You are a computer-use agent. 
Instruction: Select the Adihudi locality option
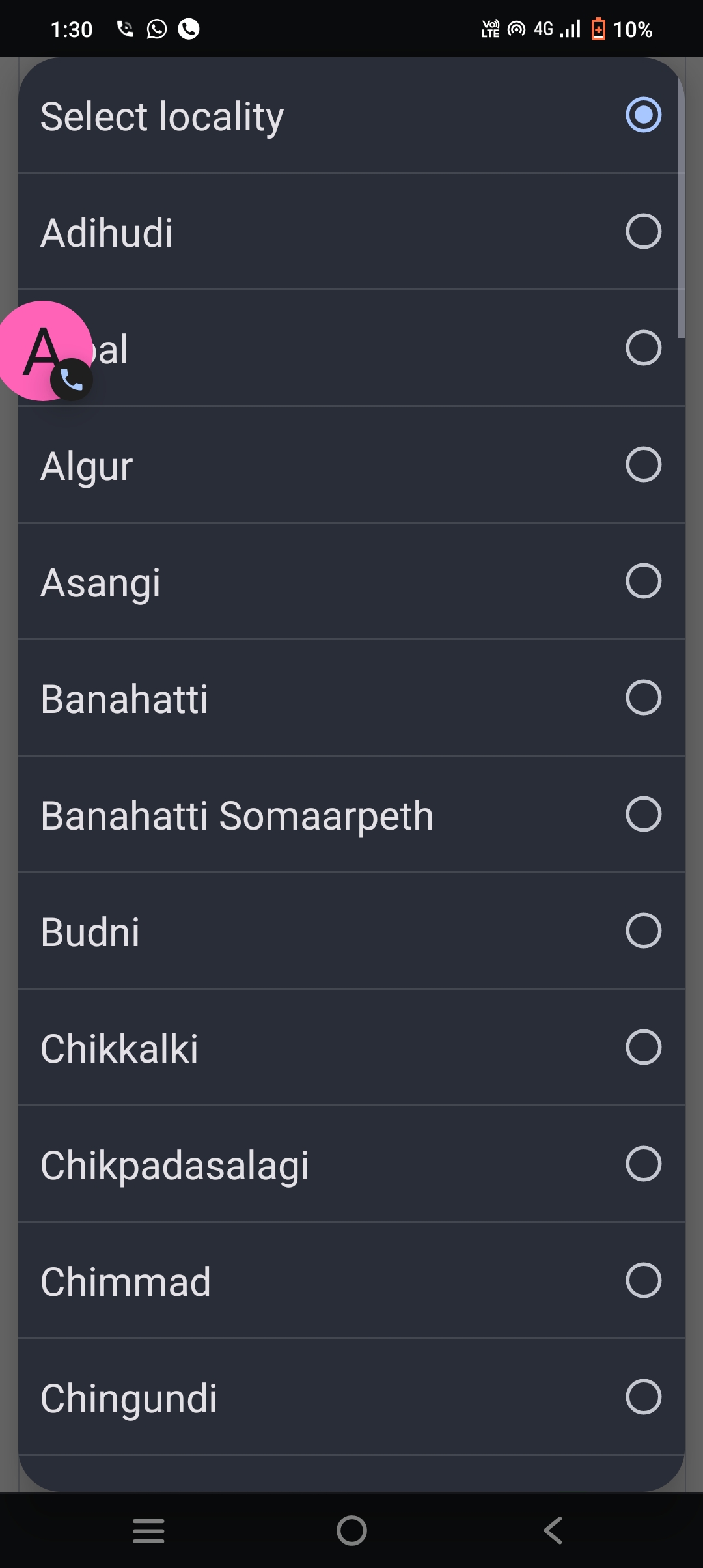(351, 232)
